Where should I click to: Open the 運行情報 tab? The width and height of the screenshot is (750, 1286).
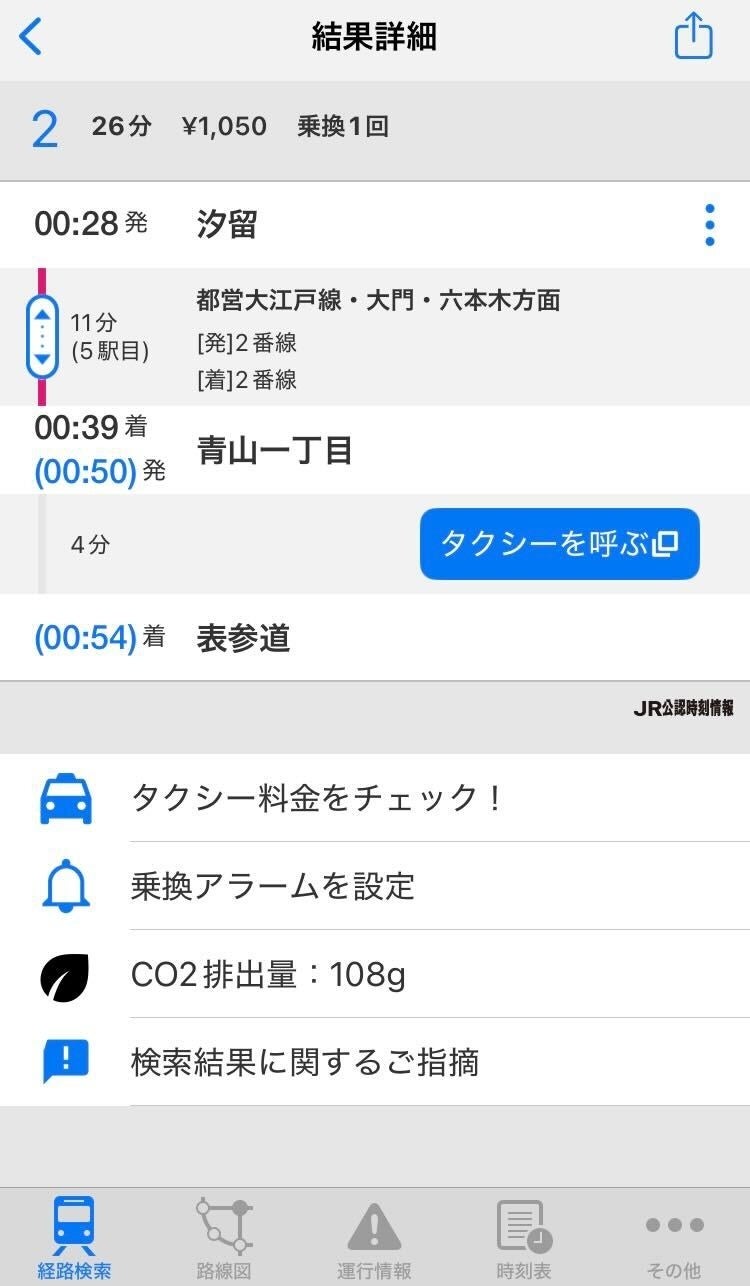[374, 1238]
